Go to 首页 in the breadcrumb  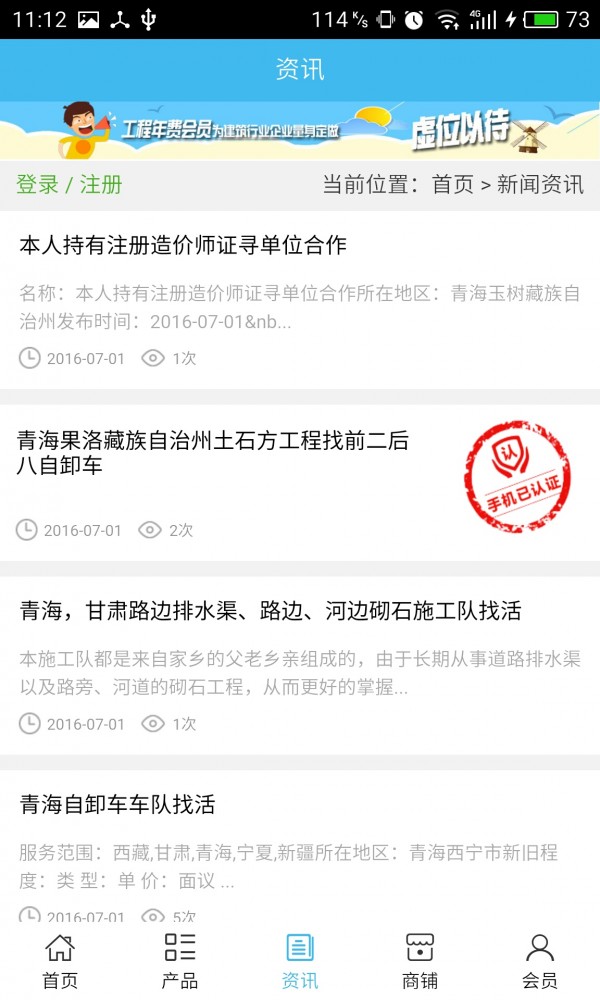pos(452,184)
